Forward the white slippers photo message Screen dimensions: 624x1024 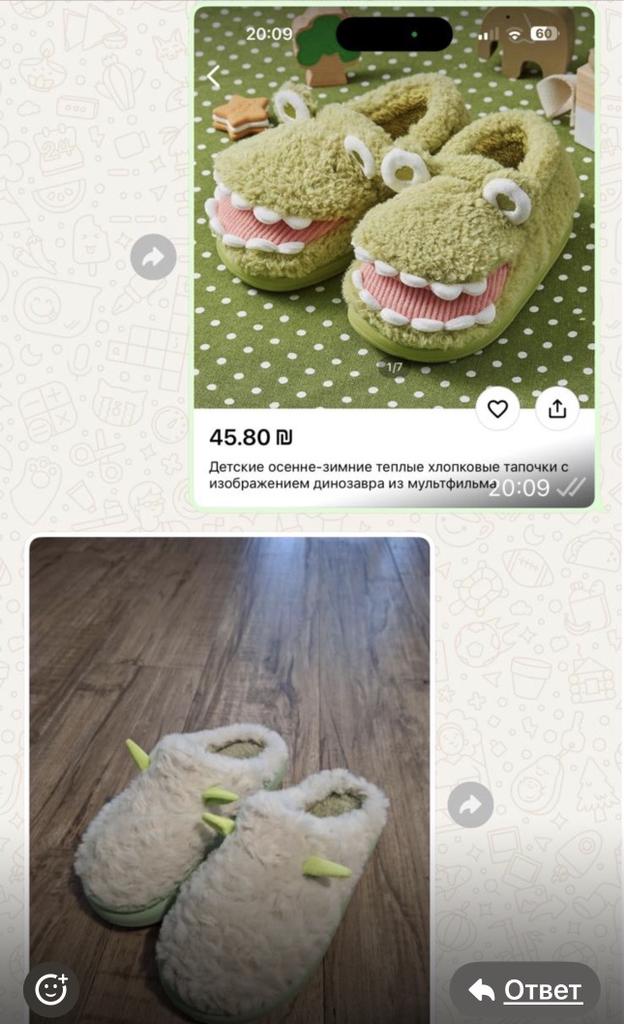[x=470, y=804]
